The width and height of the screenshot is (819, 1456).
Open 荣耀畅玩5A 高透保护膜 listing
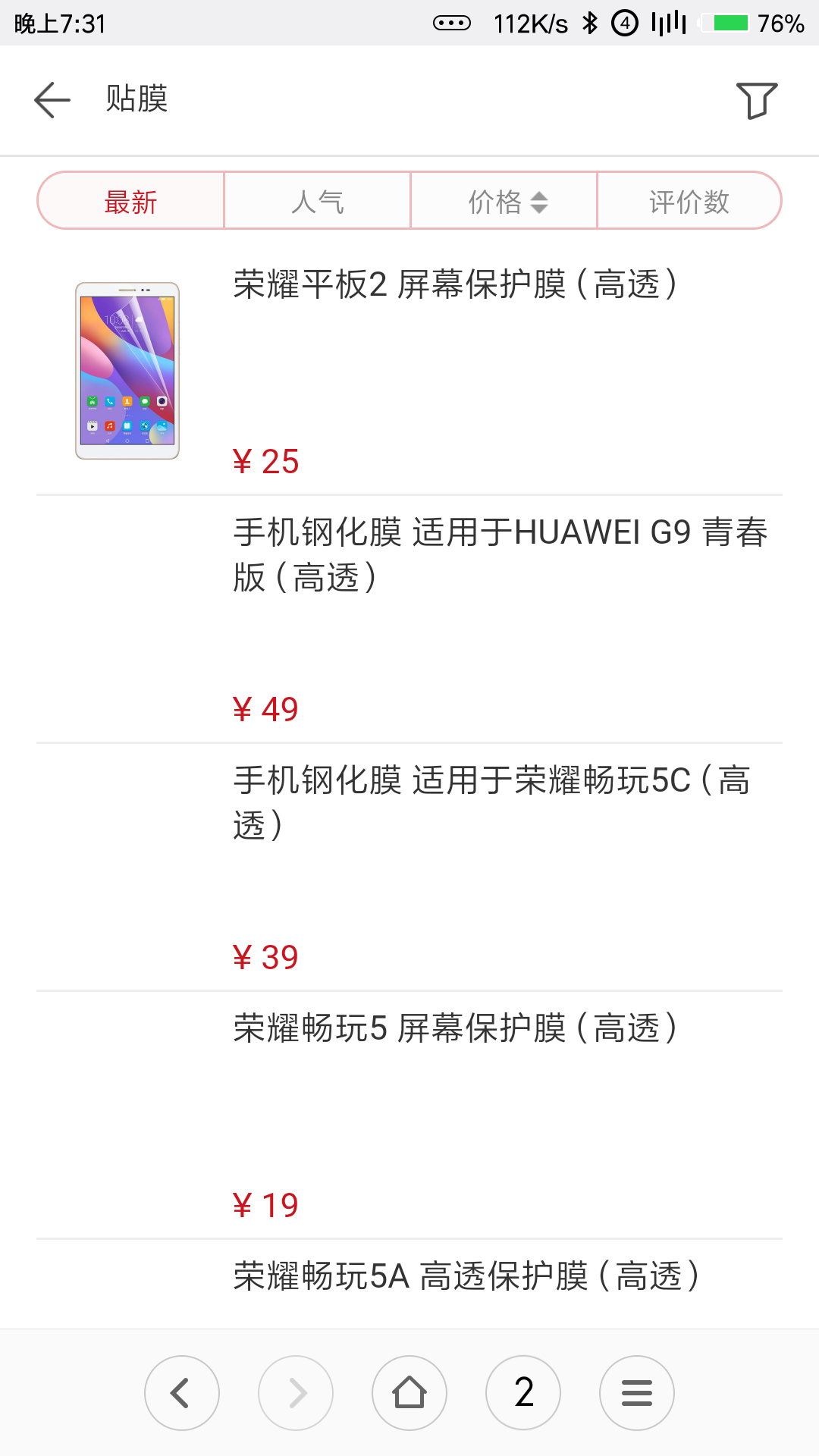465,1276
